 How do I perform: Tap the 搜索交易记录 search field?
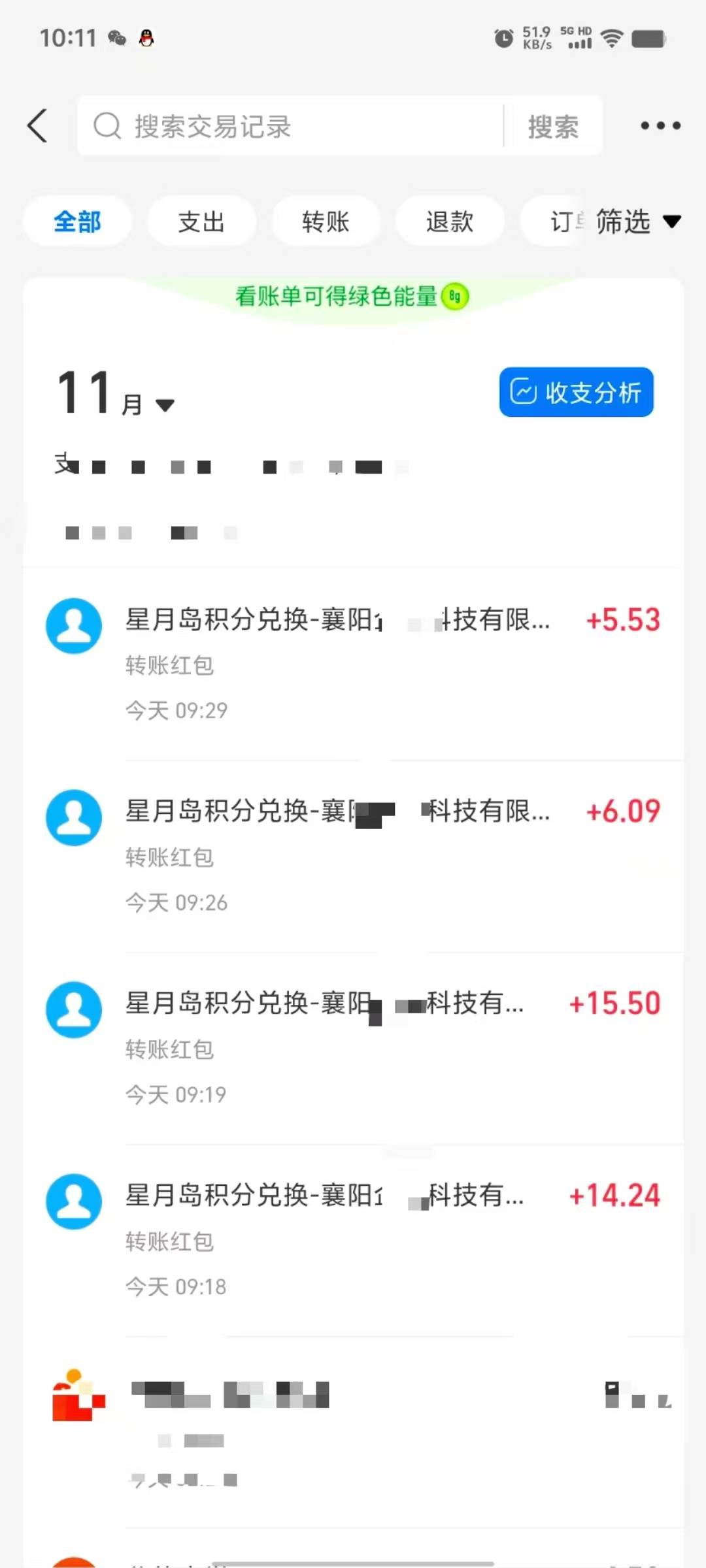(291, 126)
